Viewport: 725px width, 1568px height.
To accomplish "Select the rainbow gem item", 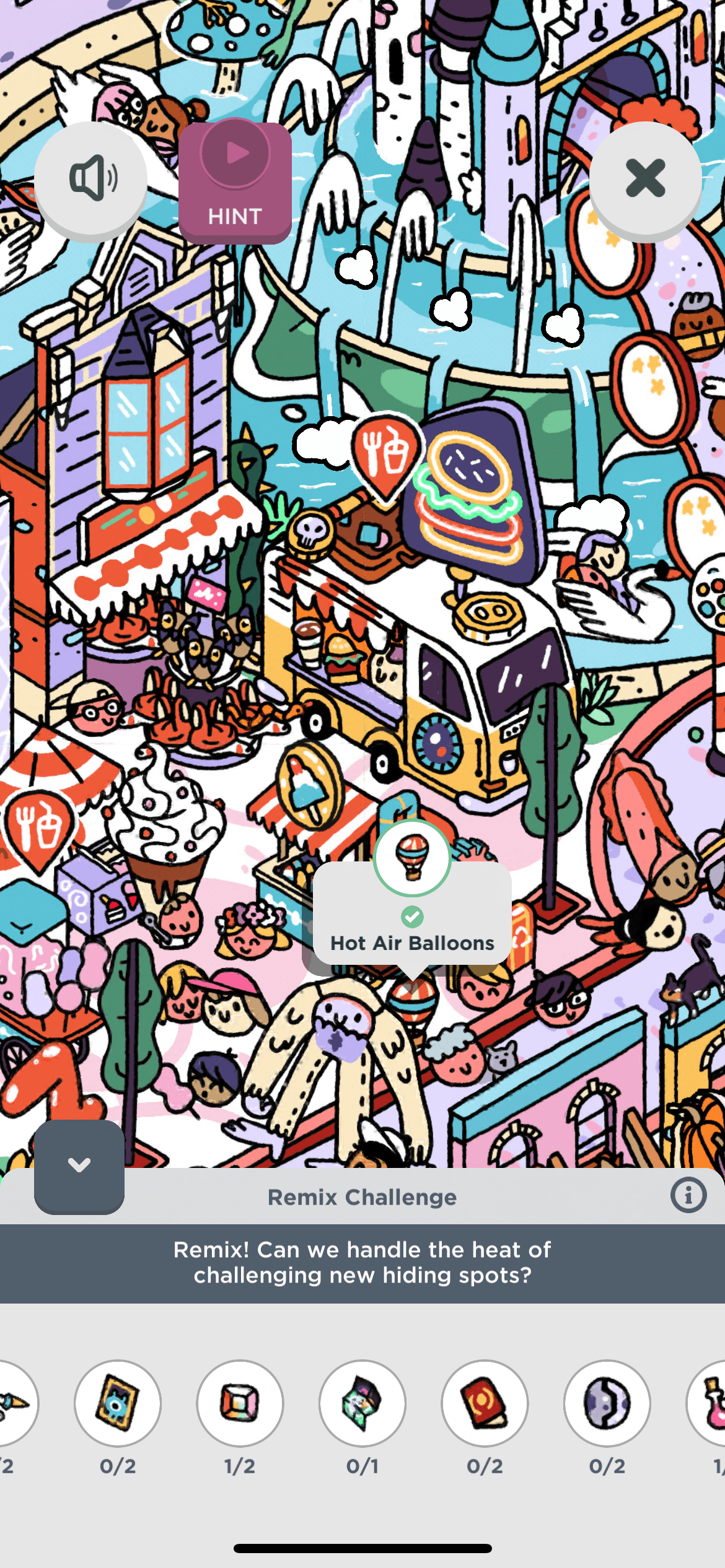I will (240, 1403).
